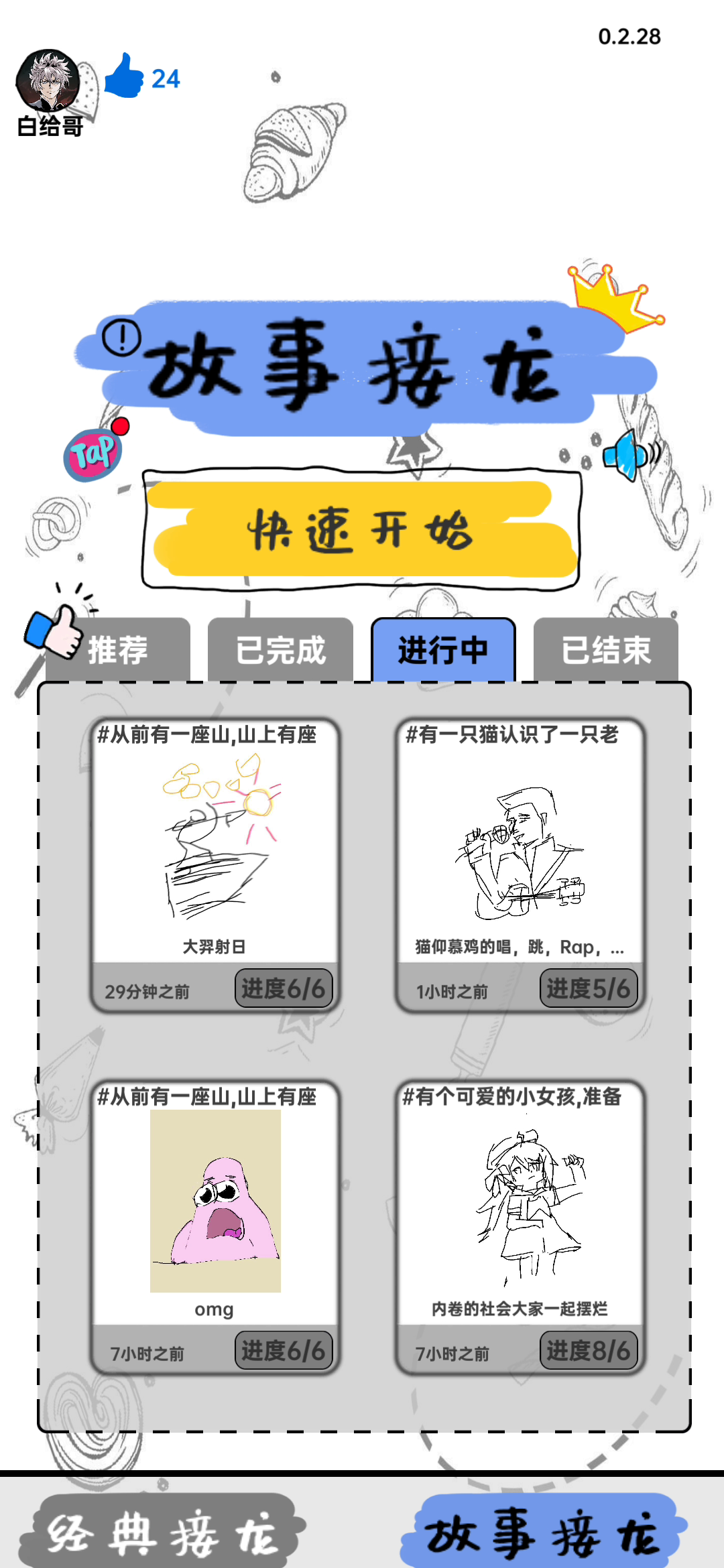Mute the sound with the speaker icon
This screenshot has width=724, height=1568.
(630, 454)
